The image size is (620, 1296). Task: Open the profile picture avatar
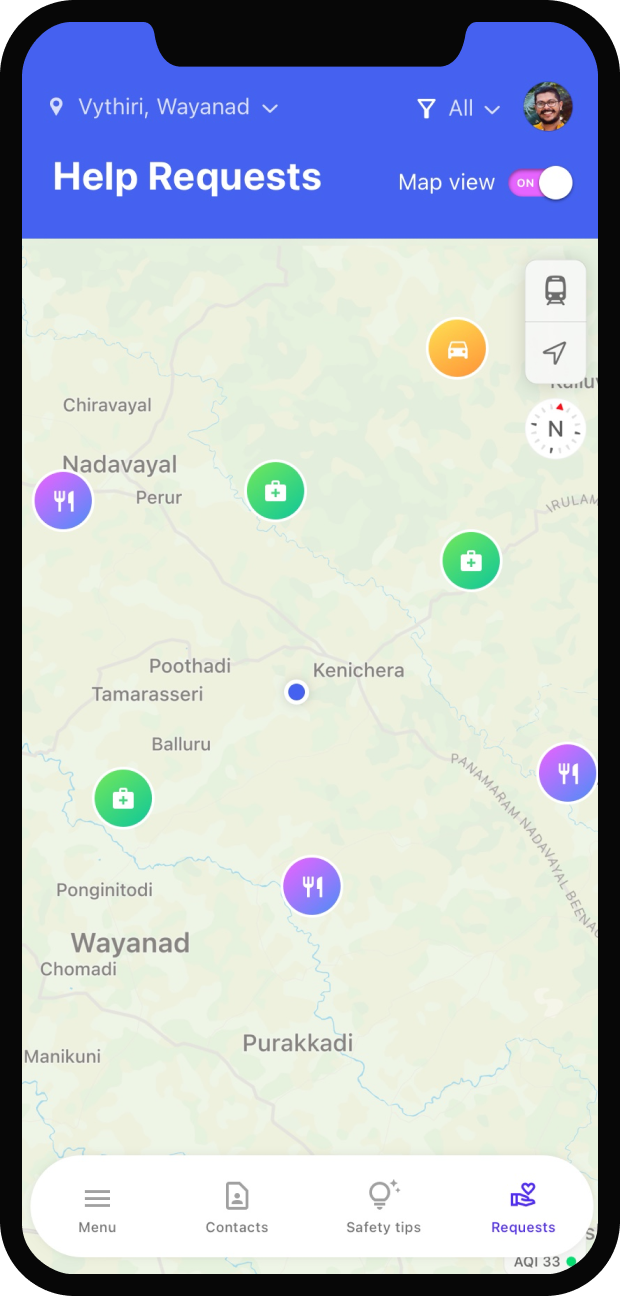(x=548, y=107)
